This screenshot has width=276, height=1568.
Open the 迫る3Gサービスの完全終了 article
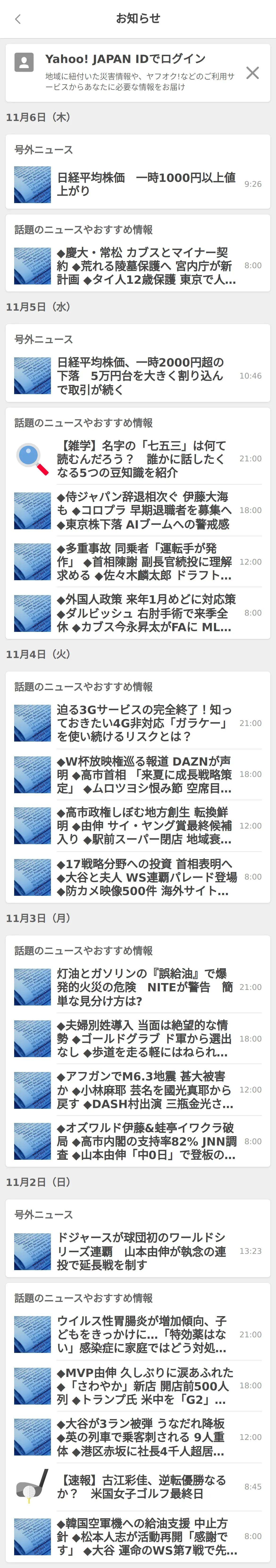pyautogui.click(x=146, y=723)
